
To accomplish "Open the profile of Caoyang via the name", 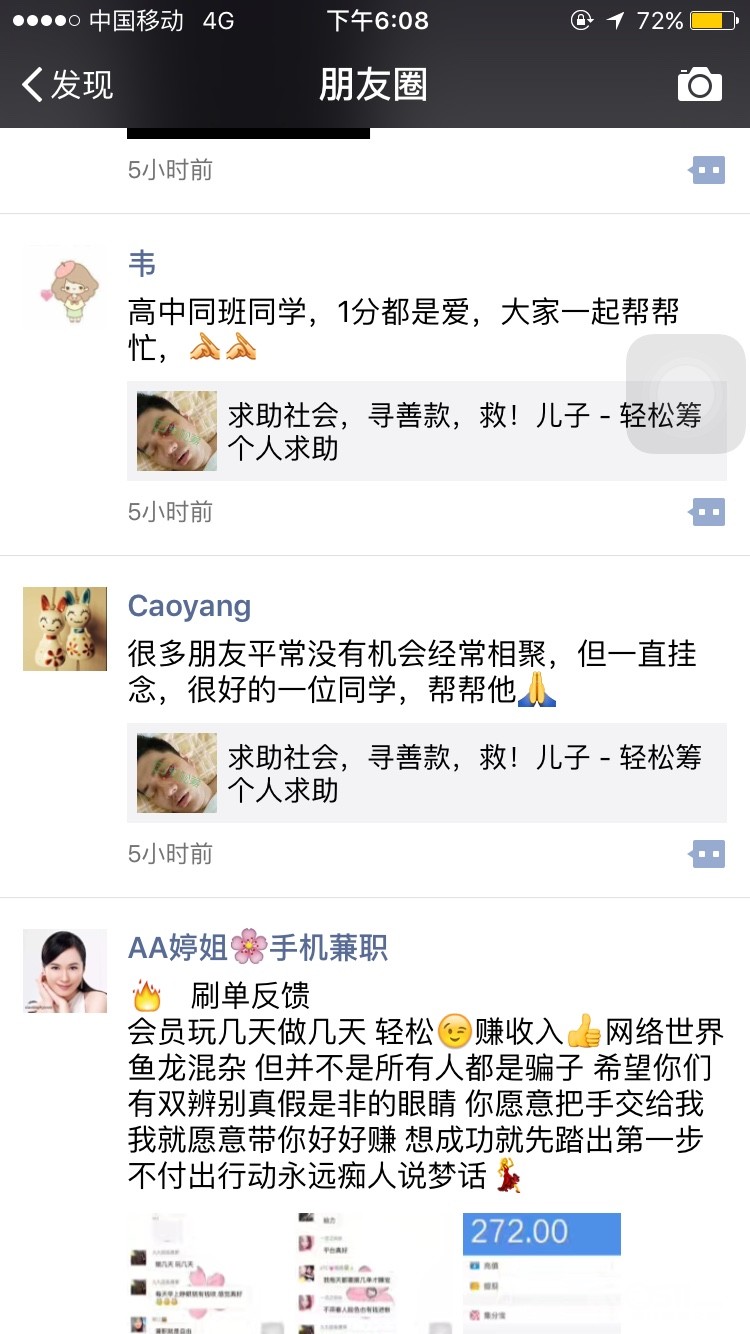I will tap(189, 606).
